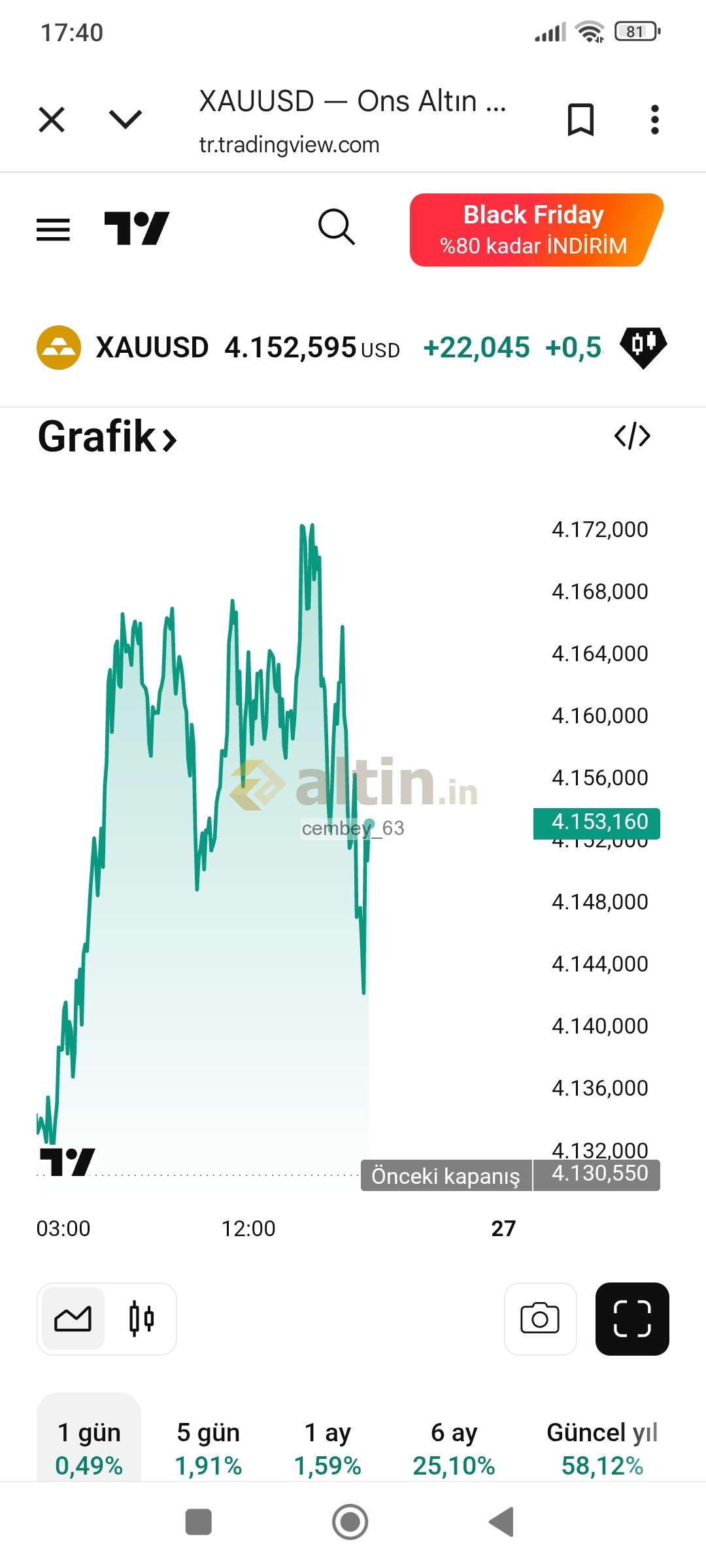
Task: Switch to candlestick chart view
Action: click(x=141, y=1318)
